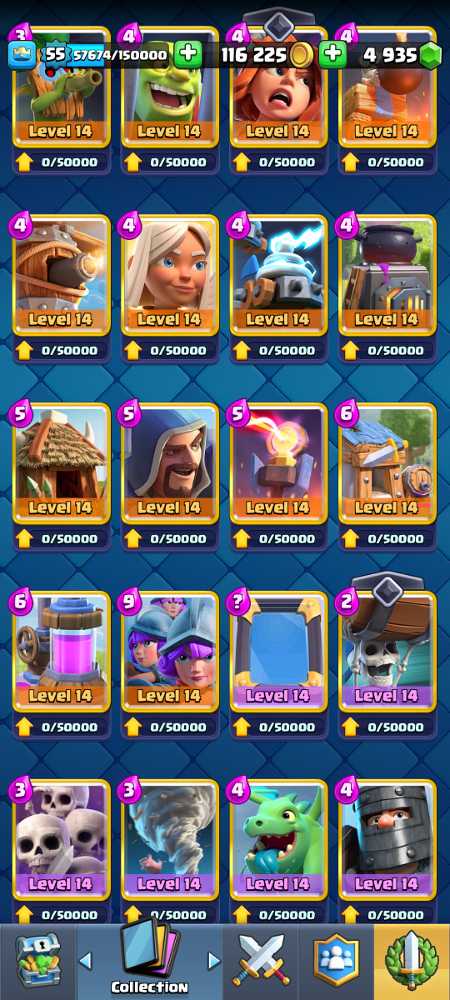
Task: Open the Events laurel sword tab
Action: 412,962
